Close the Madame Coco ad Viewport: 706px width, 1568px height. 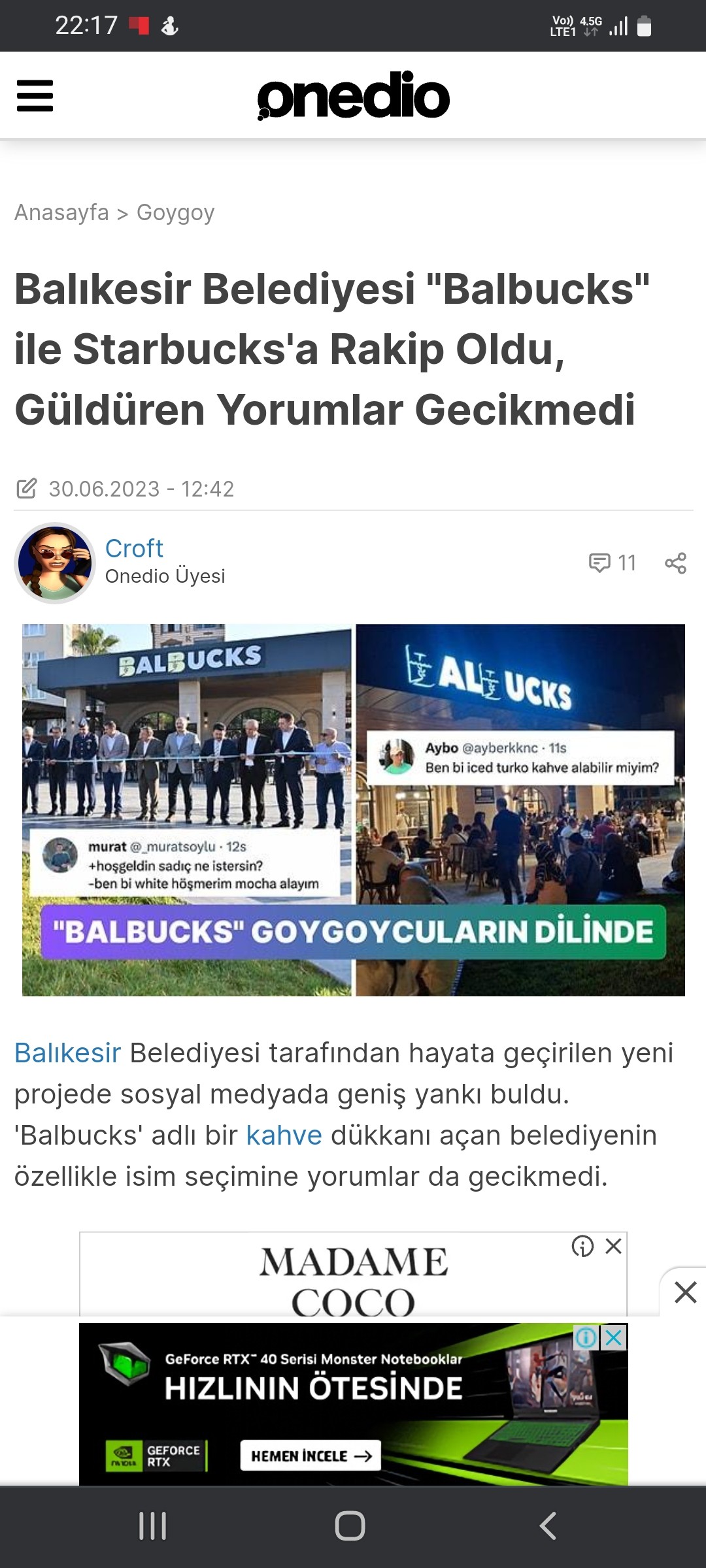[x=613, y=1246]
